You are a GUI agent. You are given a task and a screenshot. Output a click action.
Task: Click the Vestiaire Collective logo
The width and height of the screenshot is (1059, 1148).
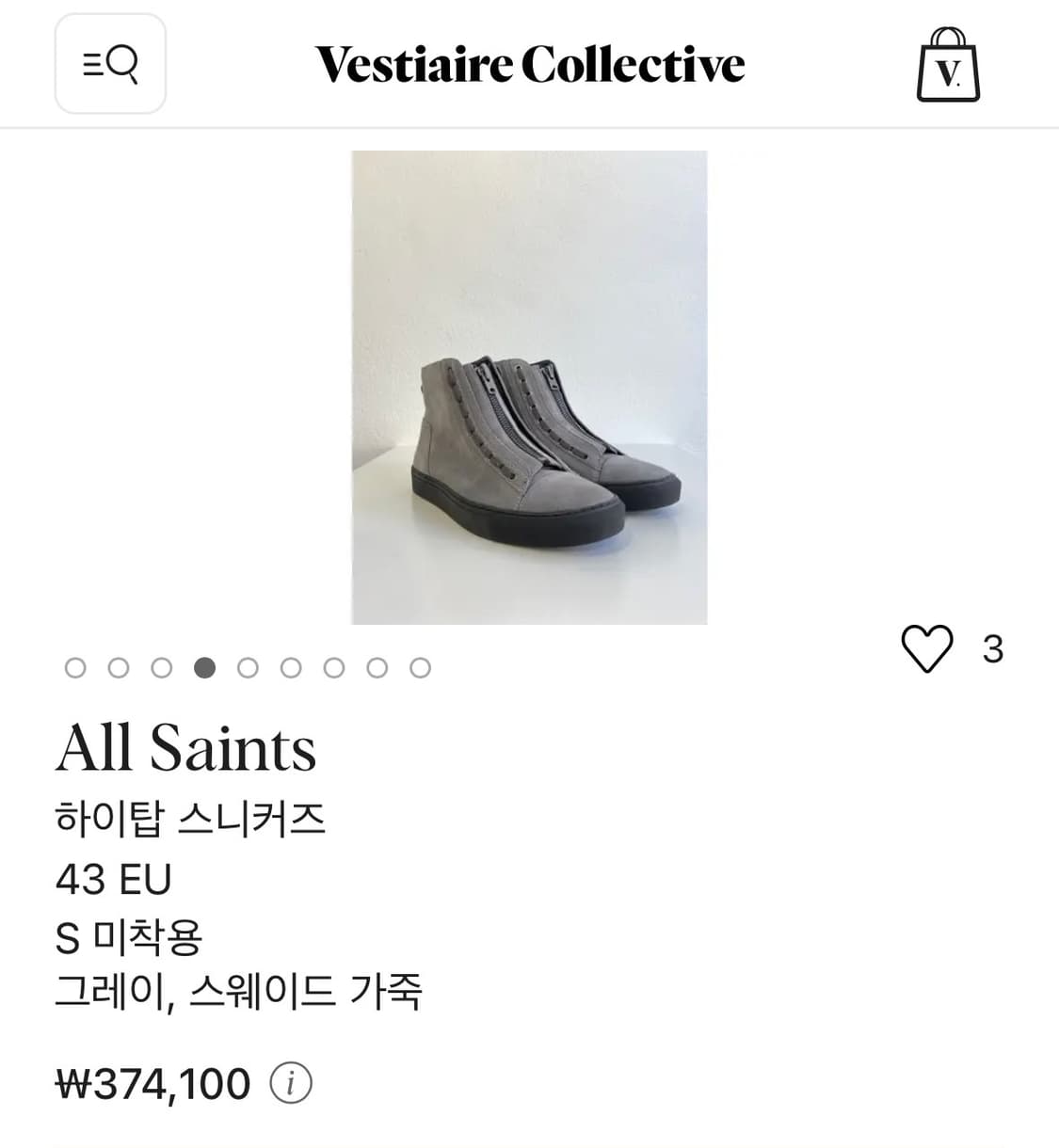pos(530,64)
